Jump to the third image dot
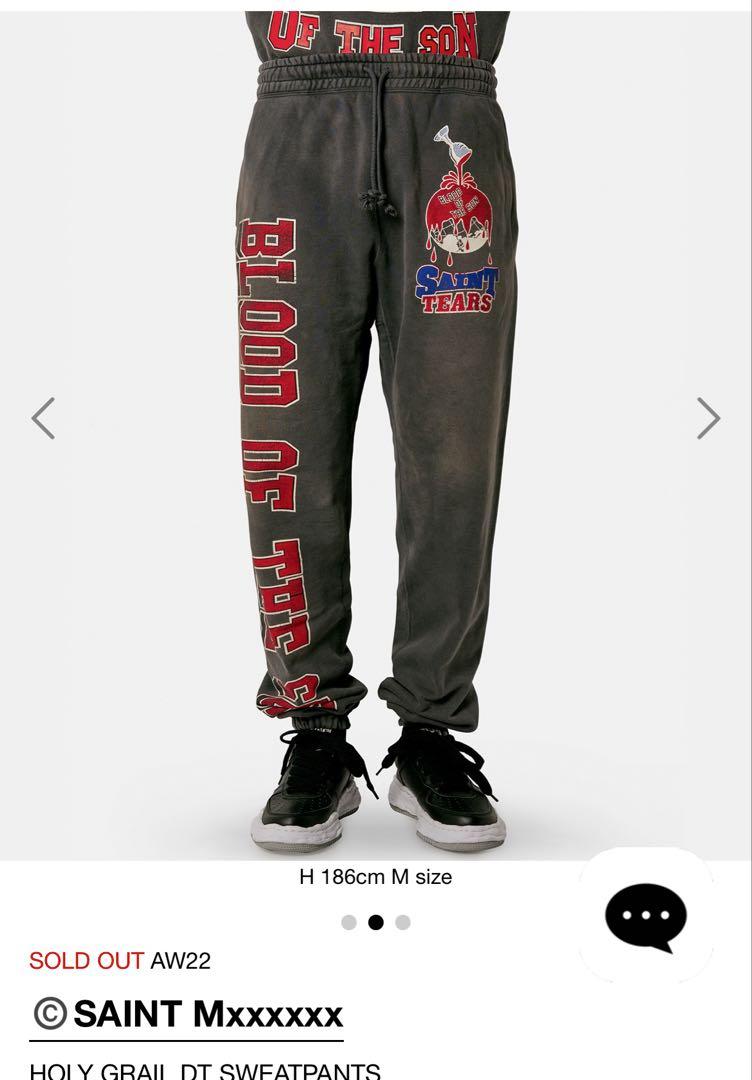The width and height of the screenshot is (752, 1080). coord(403,923)
